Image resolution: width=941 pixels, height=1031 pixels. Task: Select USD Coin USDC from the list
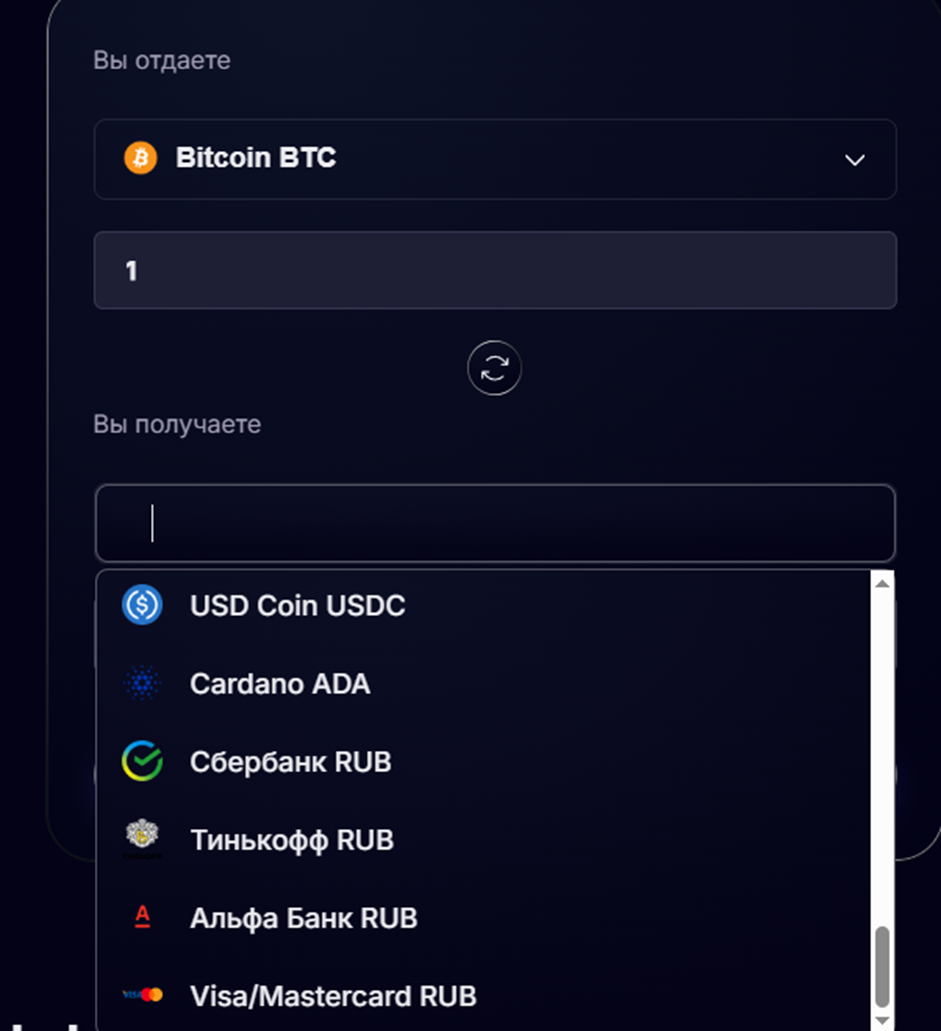click(297, 606)
